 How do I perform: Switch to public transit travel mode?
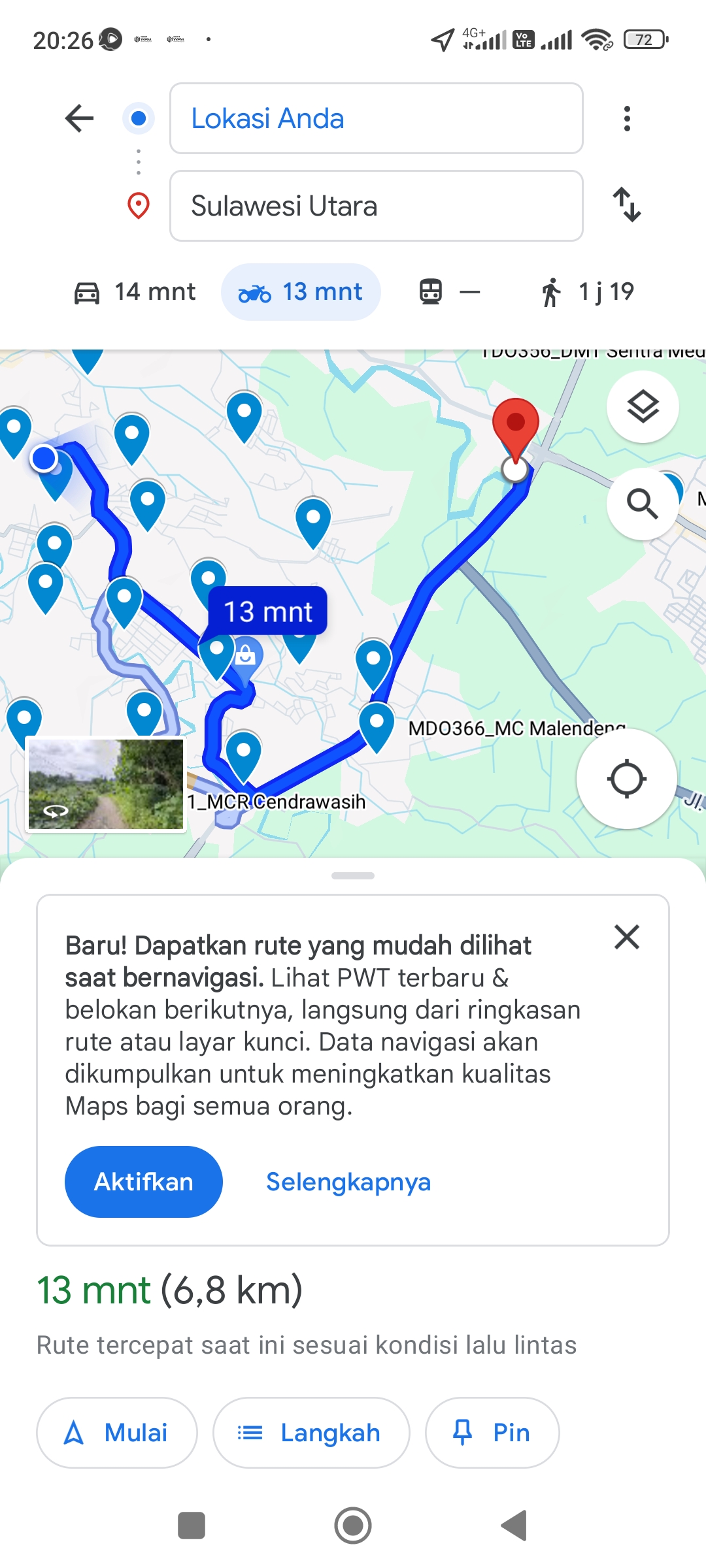[x=450, y=292]
